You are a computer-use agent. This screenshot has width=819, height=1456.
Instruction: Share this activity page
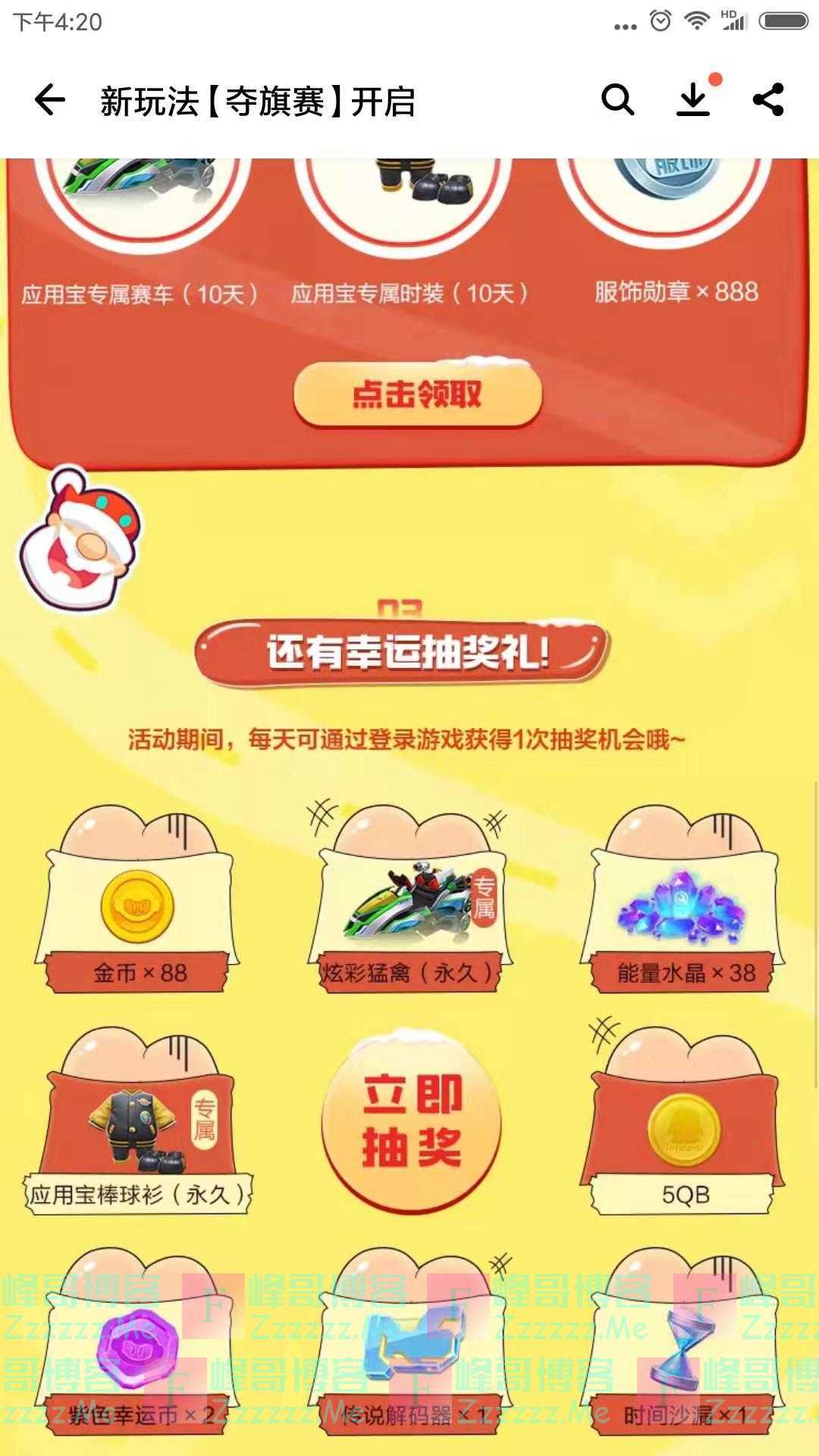click(x=767, y=100)
